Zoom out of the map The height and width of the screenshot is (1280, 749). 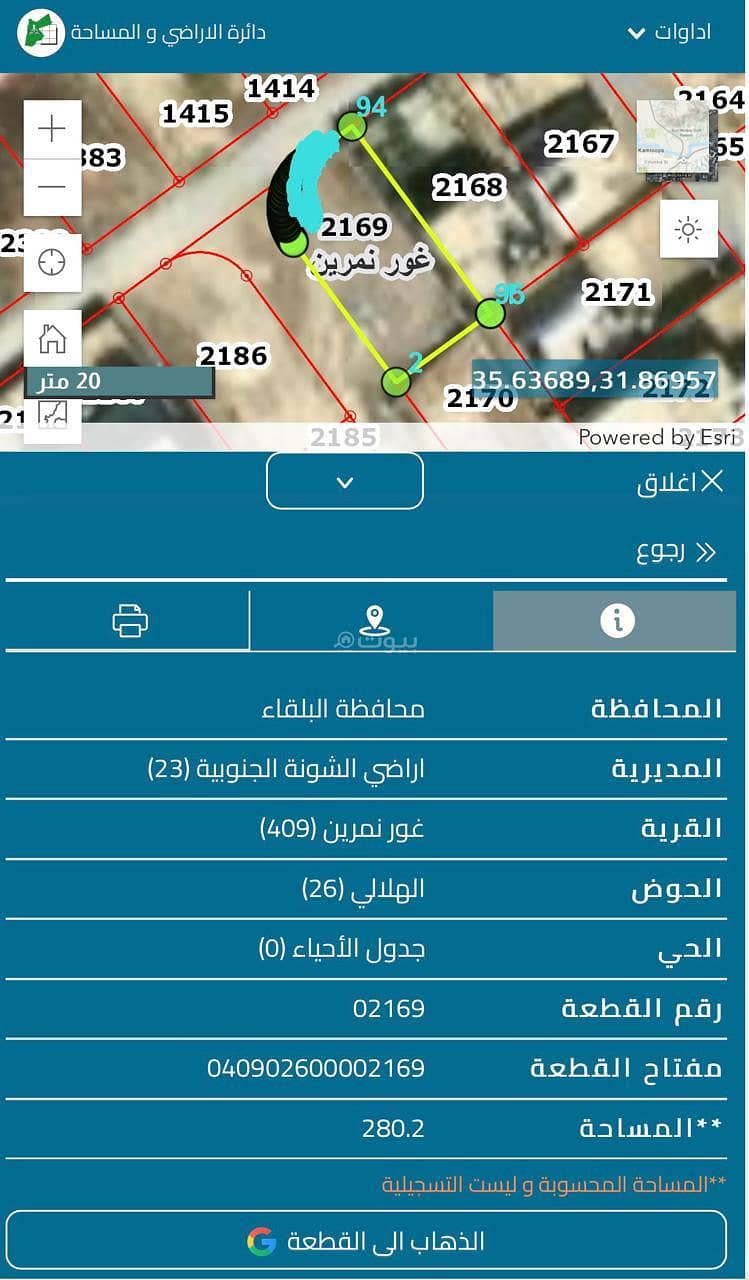click(x=52, y=187)
